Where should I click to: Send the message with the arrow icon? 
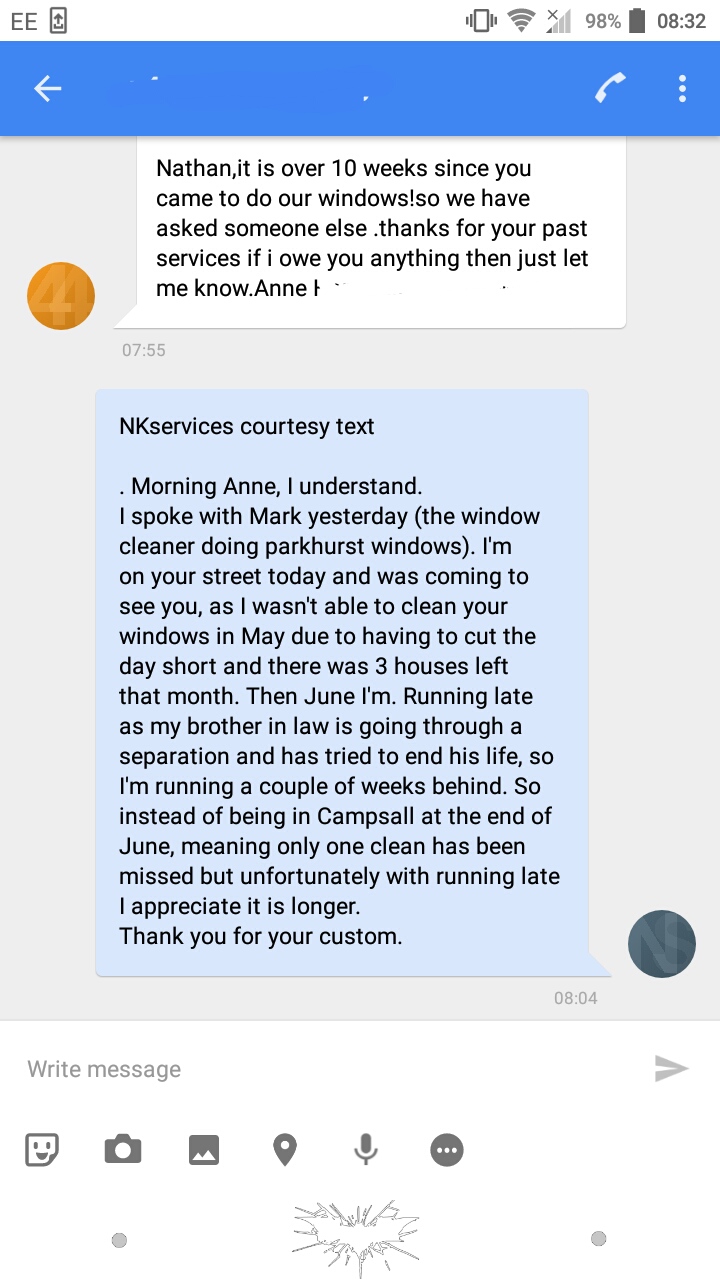672,1069
